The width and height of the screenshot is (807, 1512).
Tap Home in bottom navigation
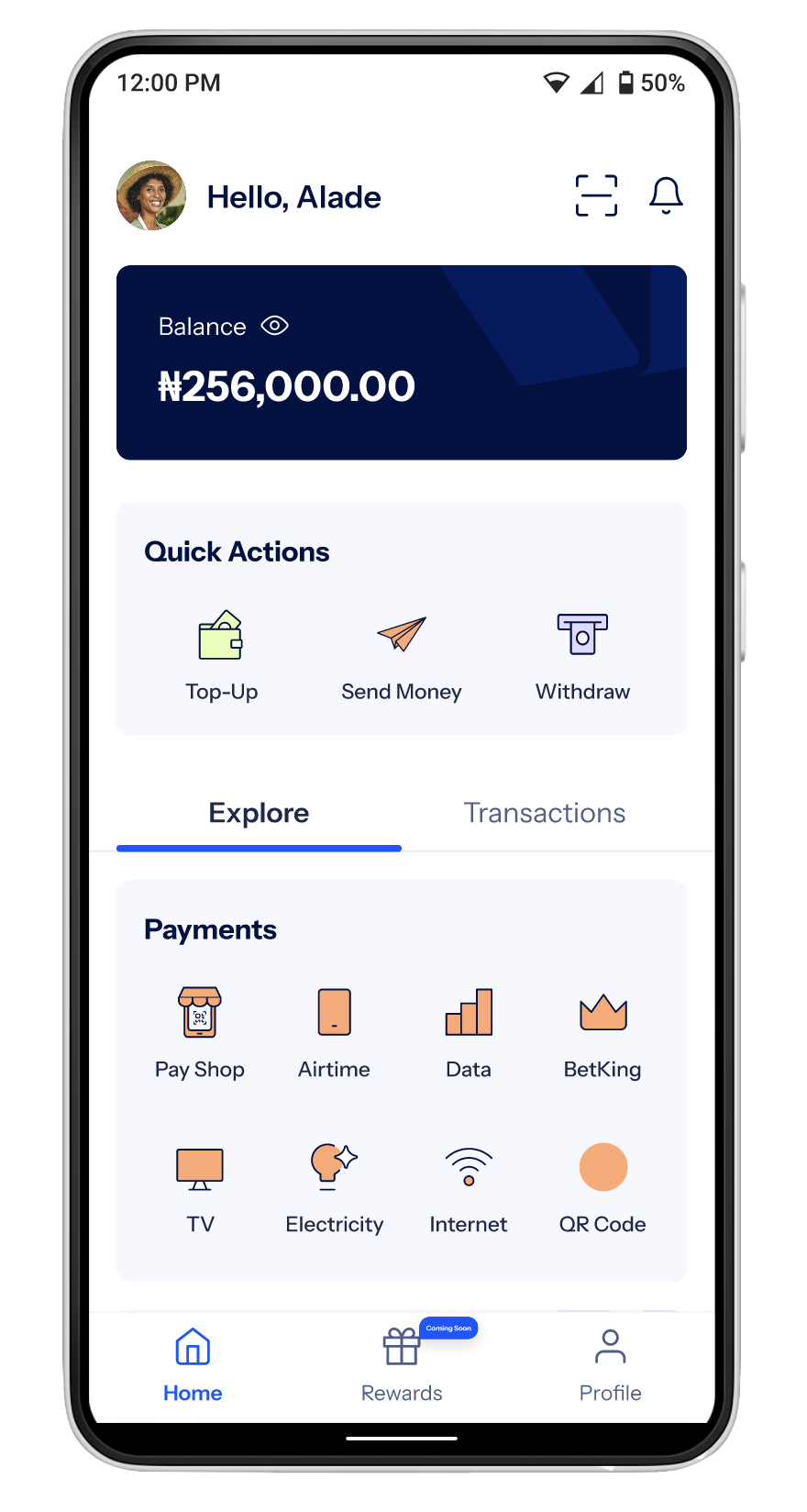pyautogui.click(x=193, y=1365)
